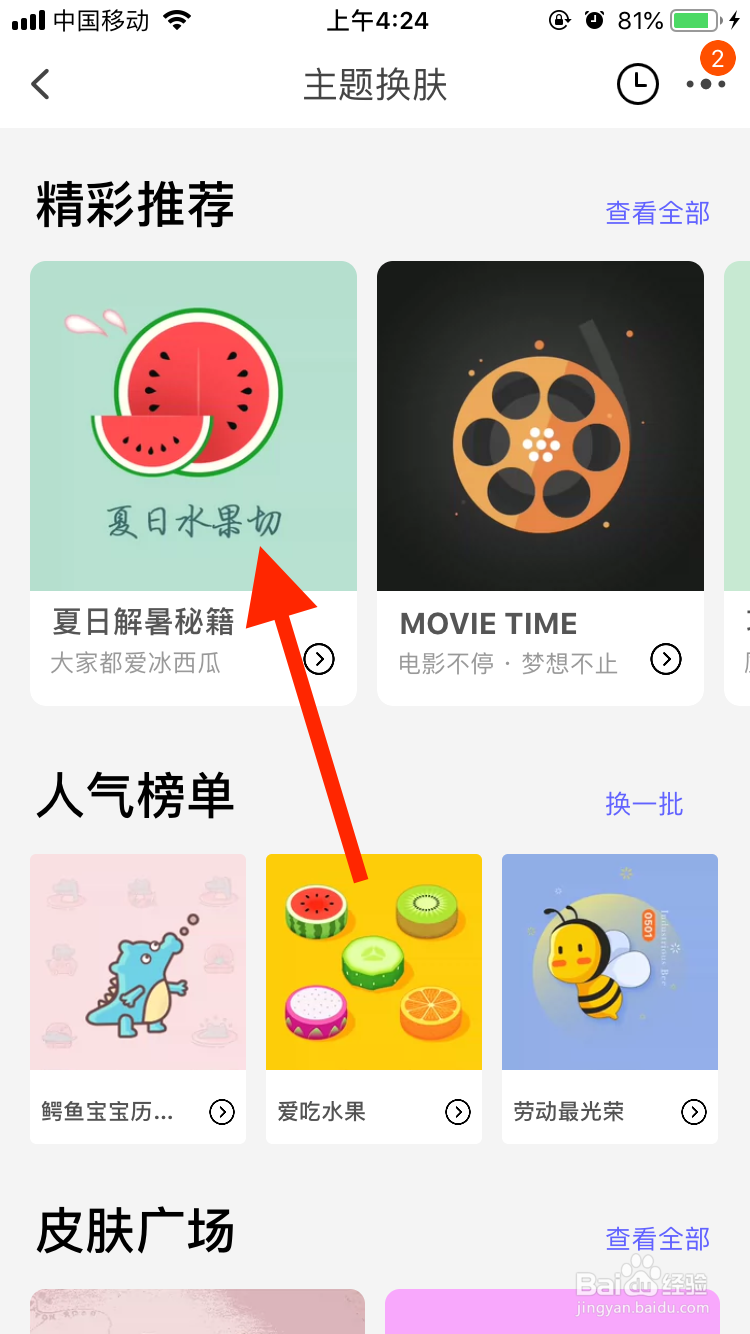Select the 劳动最光荣 bee theme thumbnail

pyautogui.click(x=609, y=961)
